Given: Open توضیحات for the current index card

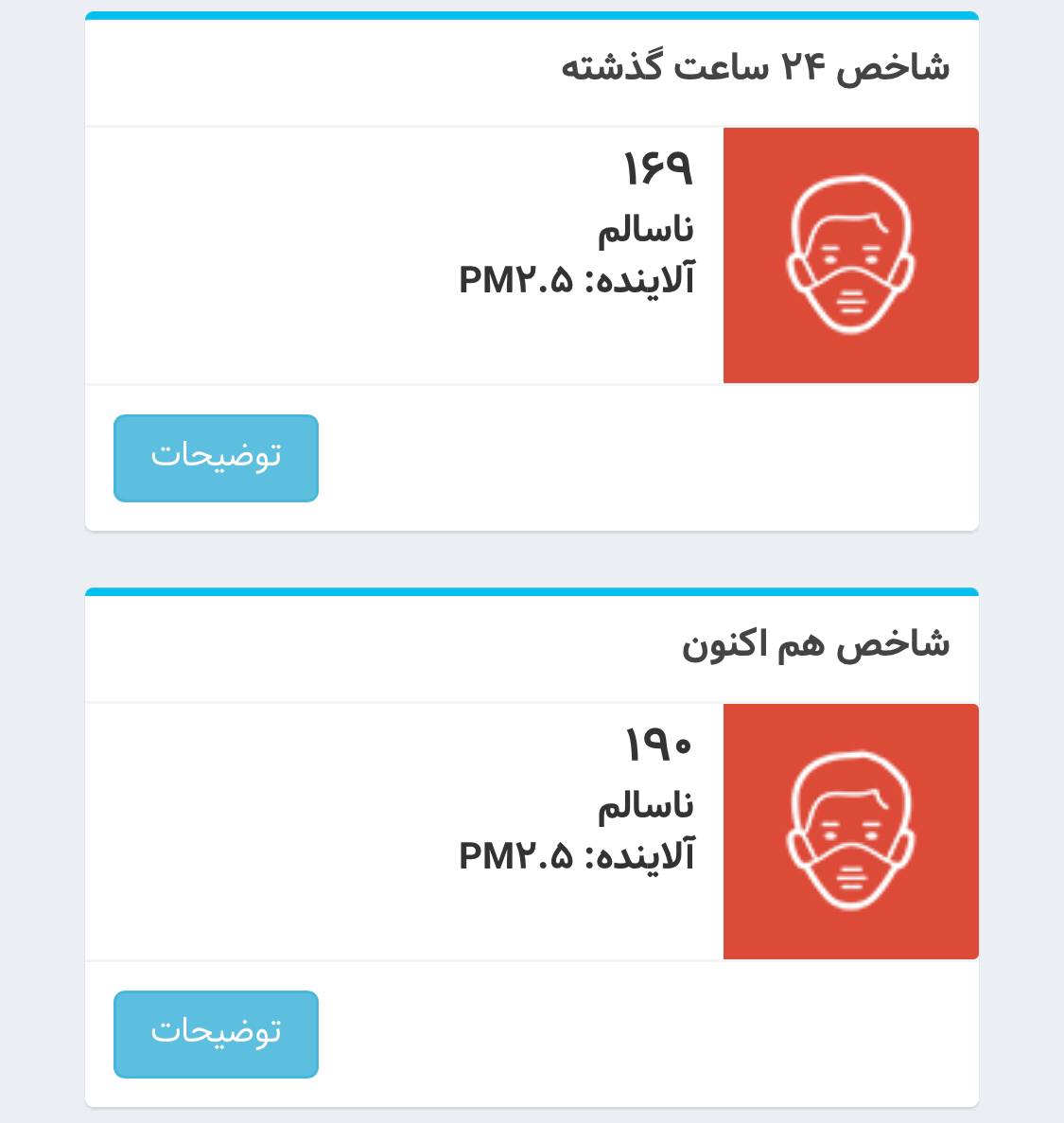Looking at the screenshot, I should tap(216, 1034).
